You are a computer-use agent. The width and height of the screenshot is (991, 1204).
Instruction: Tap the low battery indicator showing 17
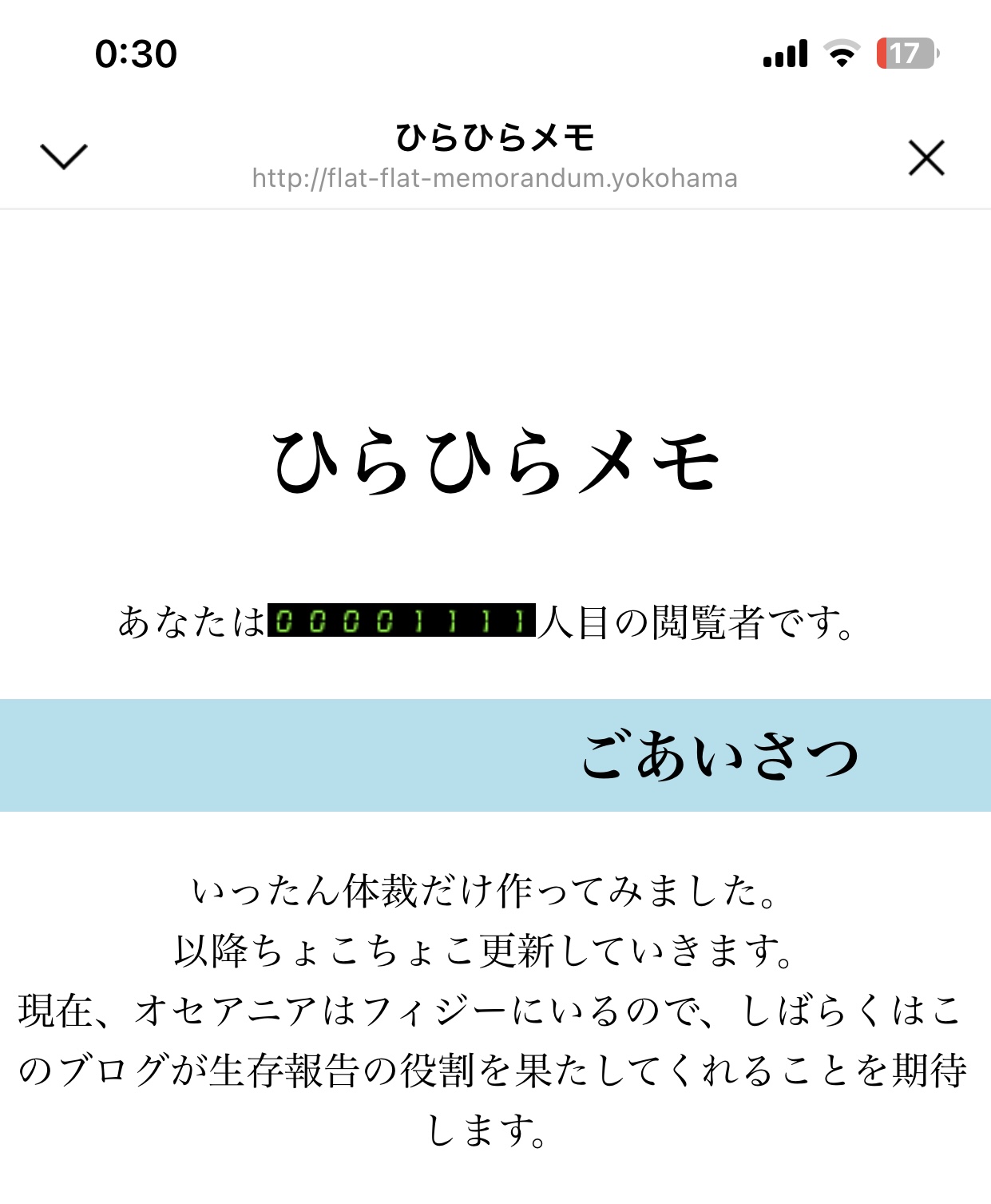click(907, 54)
